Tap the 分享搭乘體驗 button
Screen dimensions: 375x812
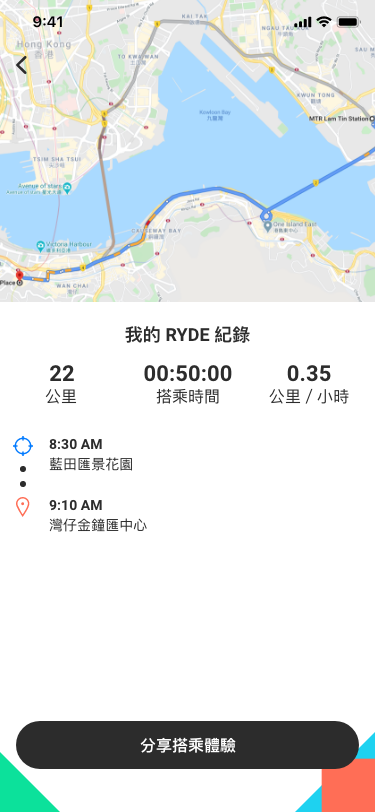point(188,745)
